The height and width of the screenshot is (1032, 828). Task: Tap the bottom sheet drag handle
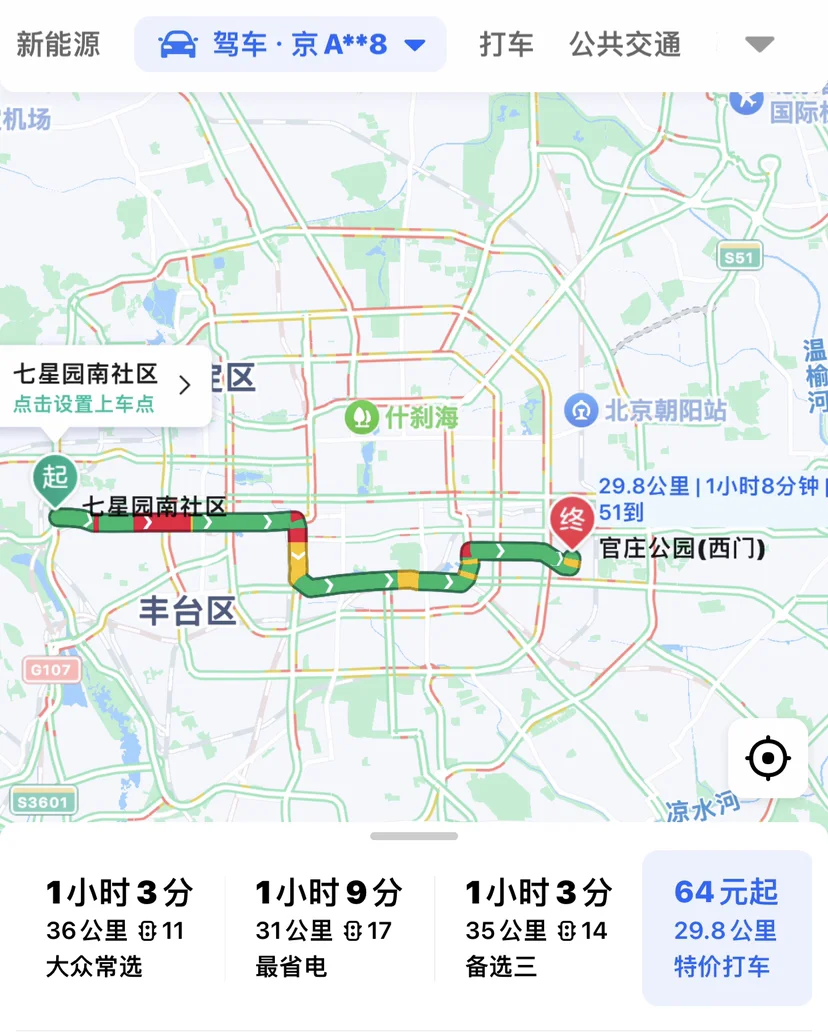pyautogui.click(x=414, y=836)
